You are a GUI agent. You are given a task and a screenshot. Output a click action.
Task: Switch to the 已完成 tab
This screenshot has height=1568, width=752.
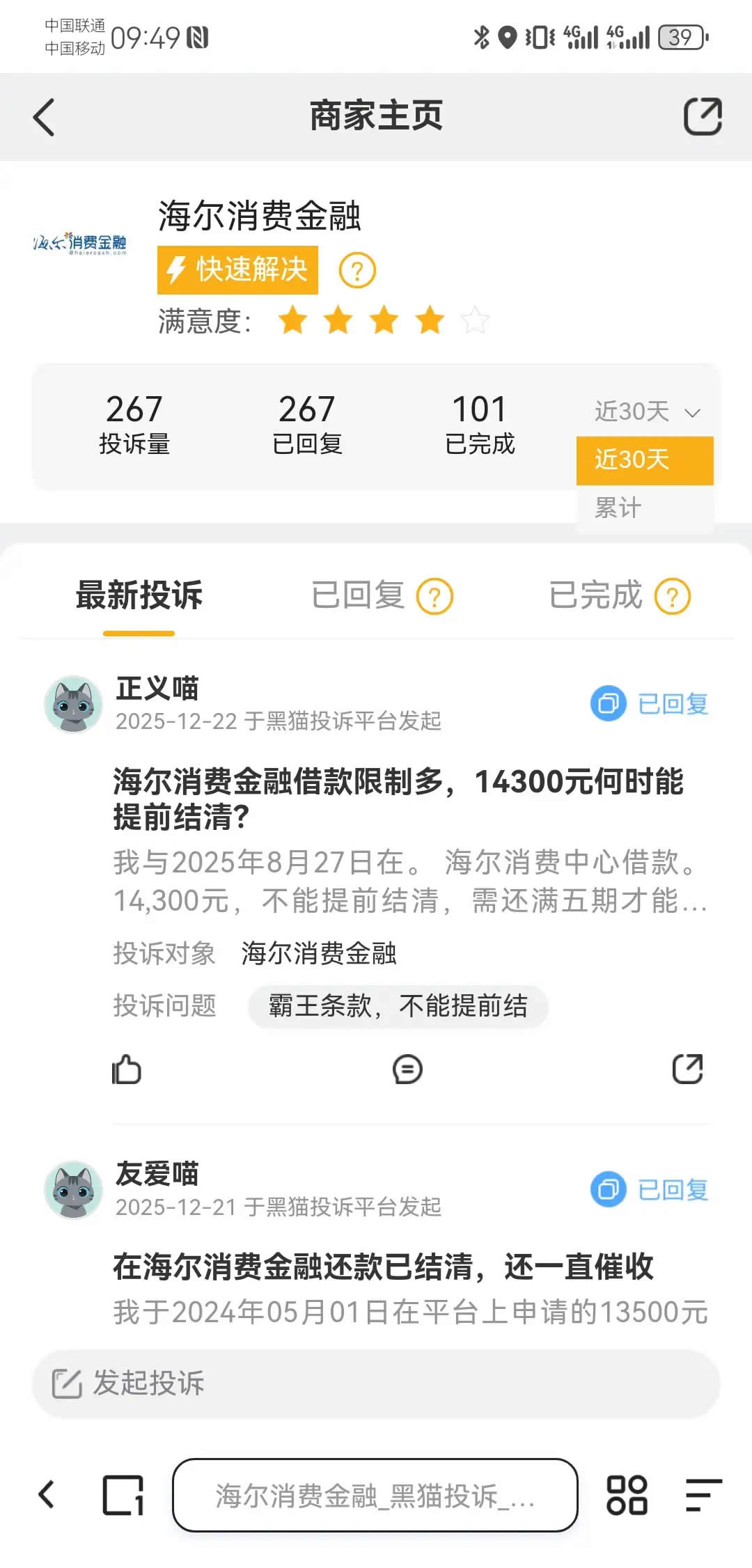595,596
